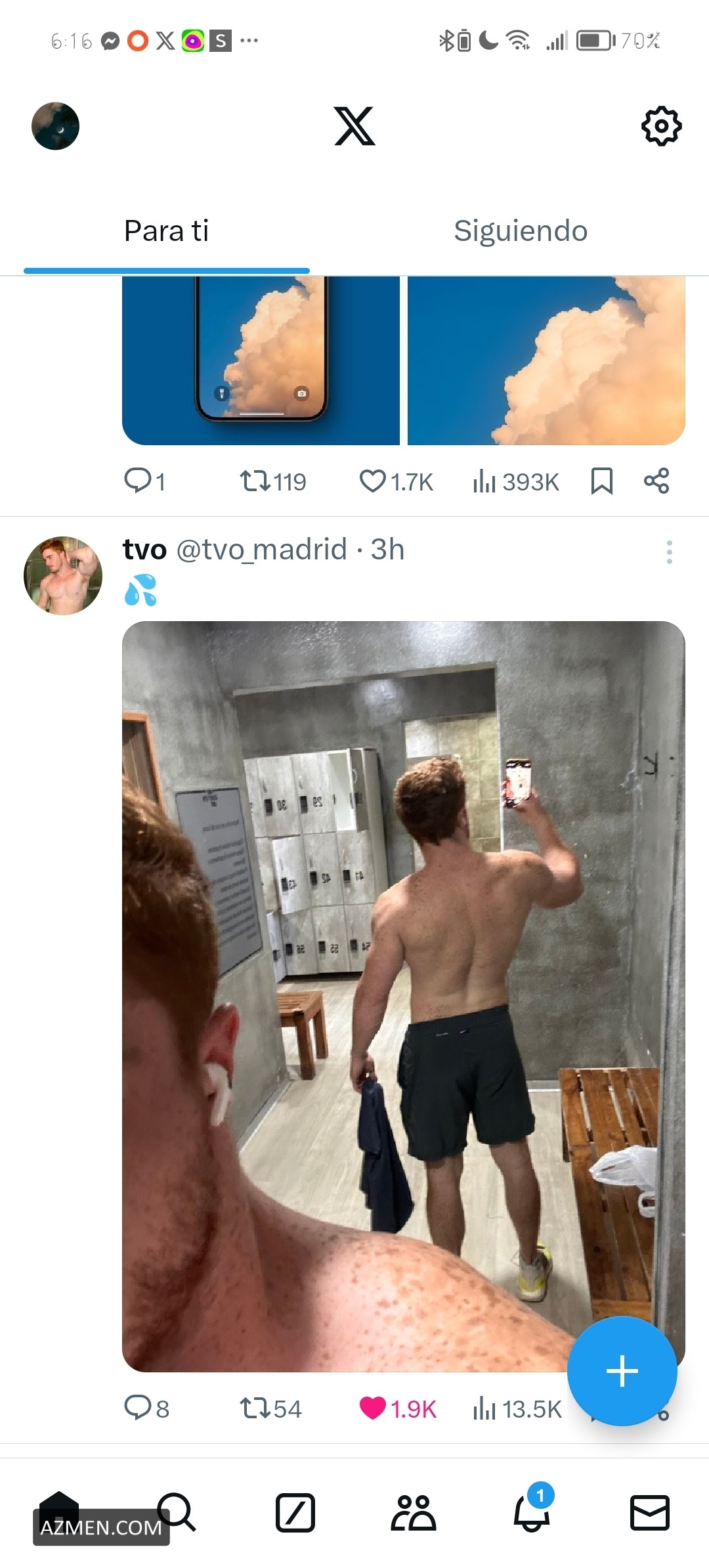Bookmark the cloud wallpaper post
This screenshot has height=1568, width=709.
tap(601, 481)
